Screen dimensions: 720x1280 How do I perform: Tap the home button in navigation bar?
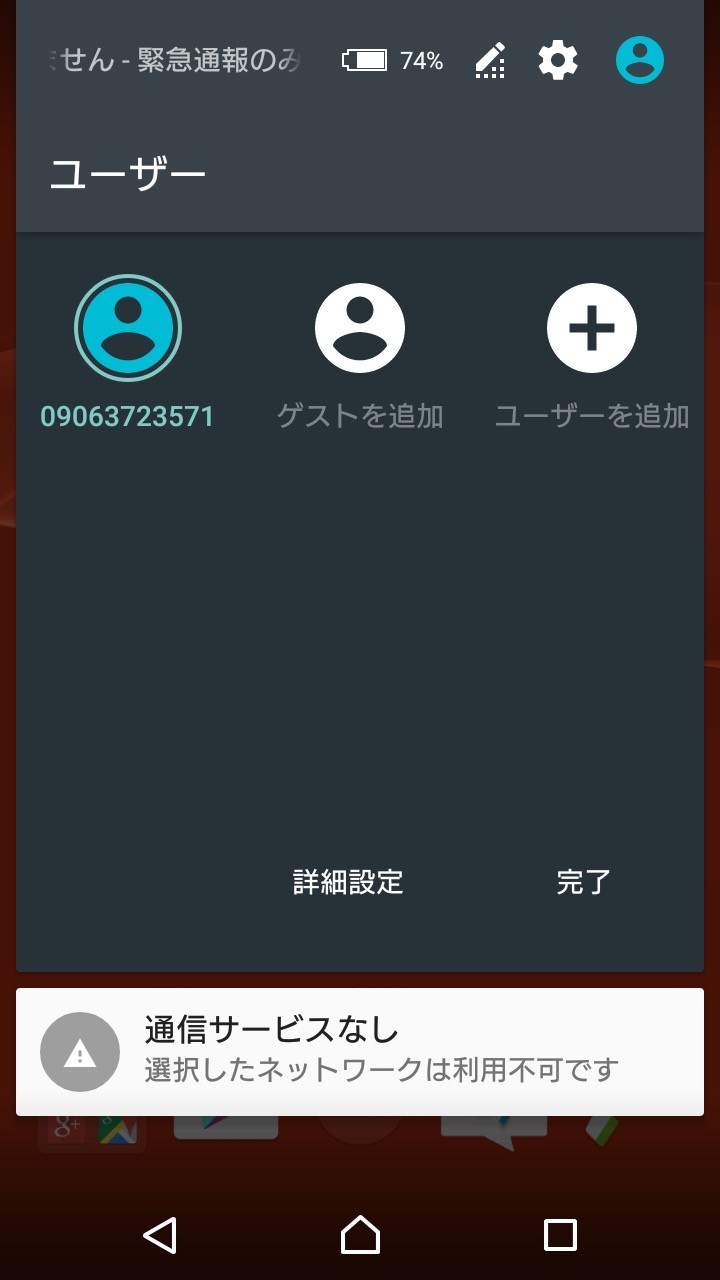(360, 1235)
